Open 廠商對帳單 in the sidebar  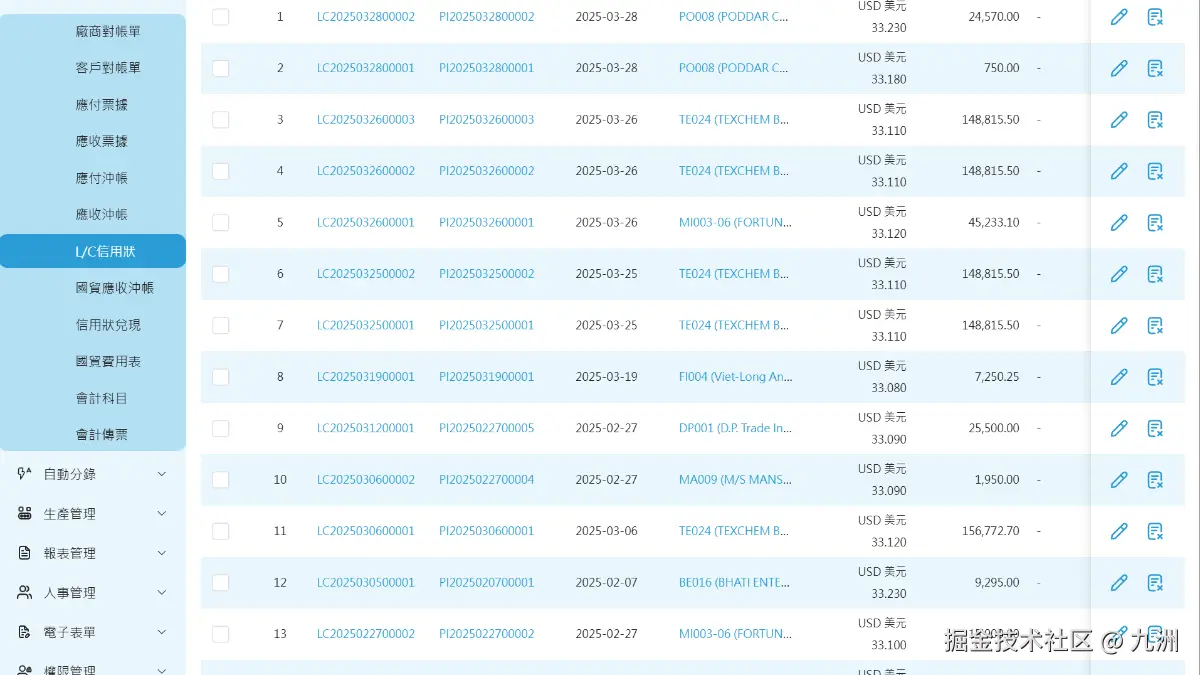[x=108, y=32]
